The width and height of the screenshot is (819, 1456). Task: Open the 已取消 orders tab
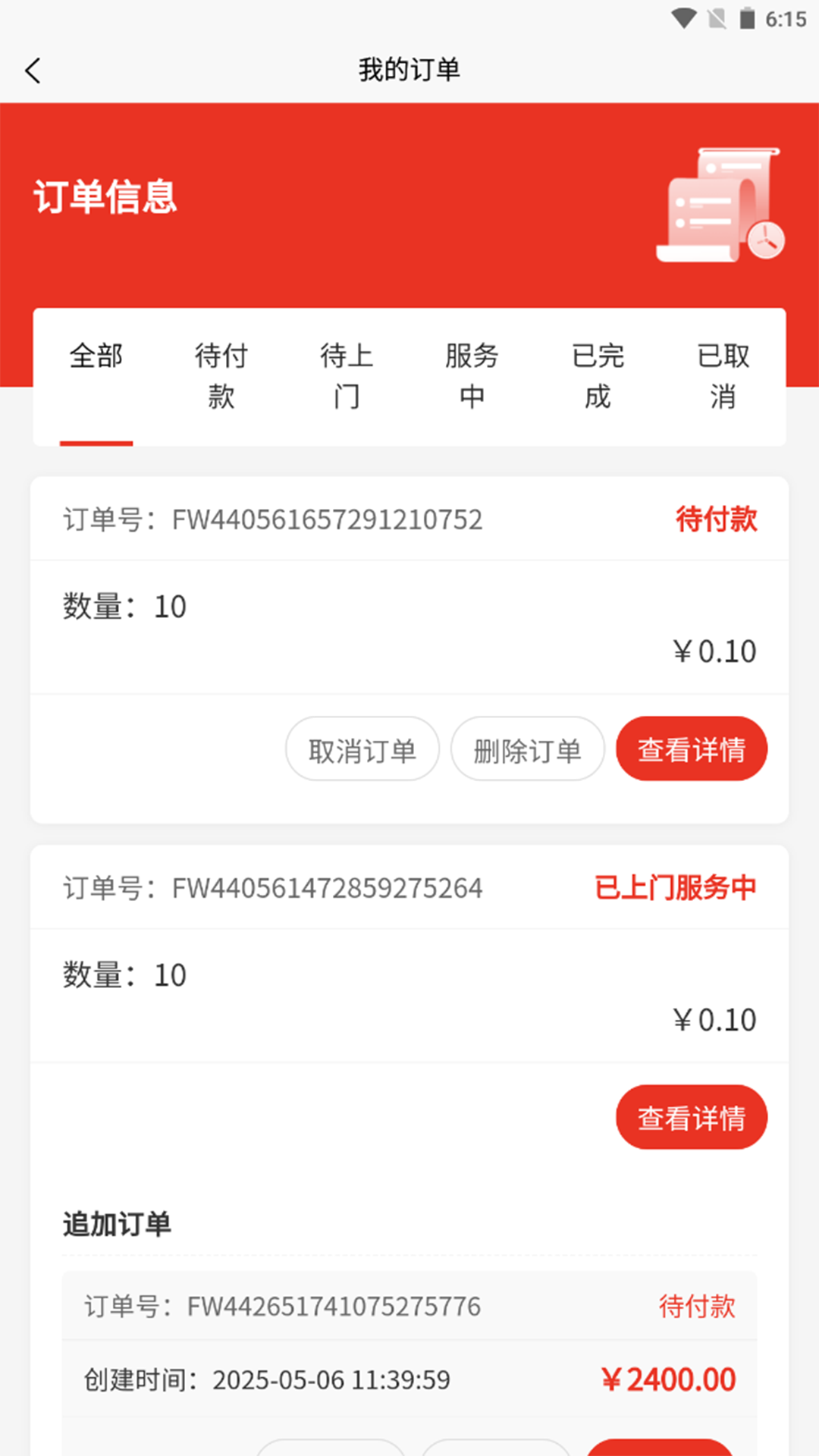tap(721, 375)
